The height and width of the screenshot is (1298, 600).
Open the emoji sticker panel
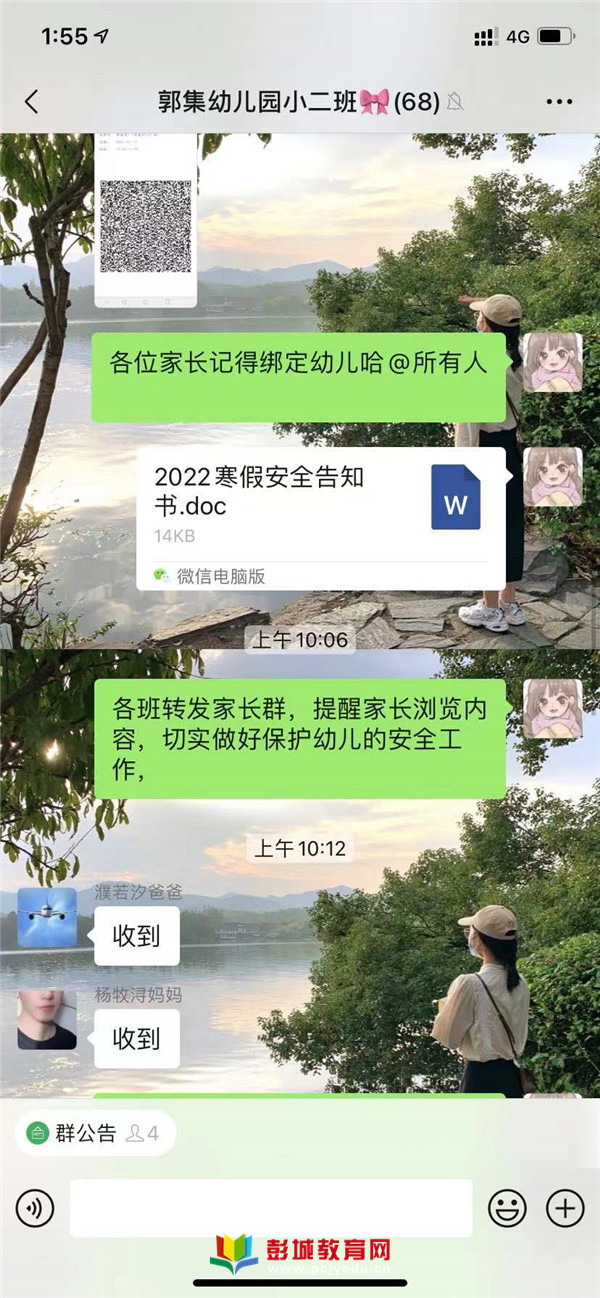click(507, 1209)
